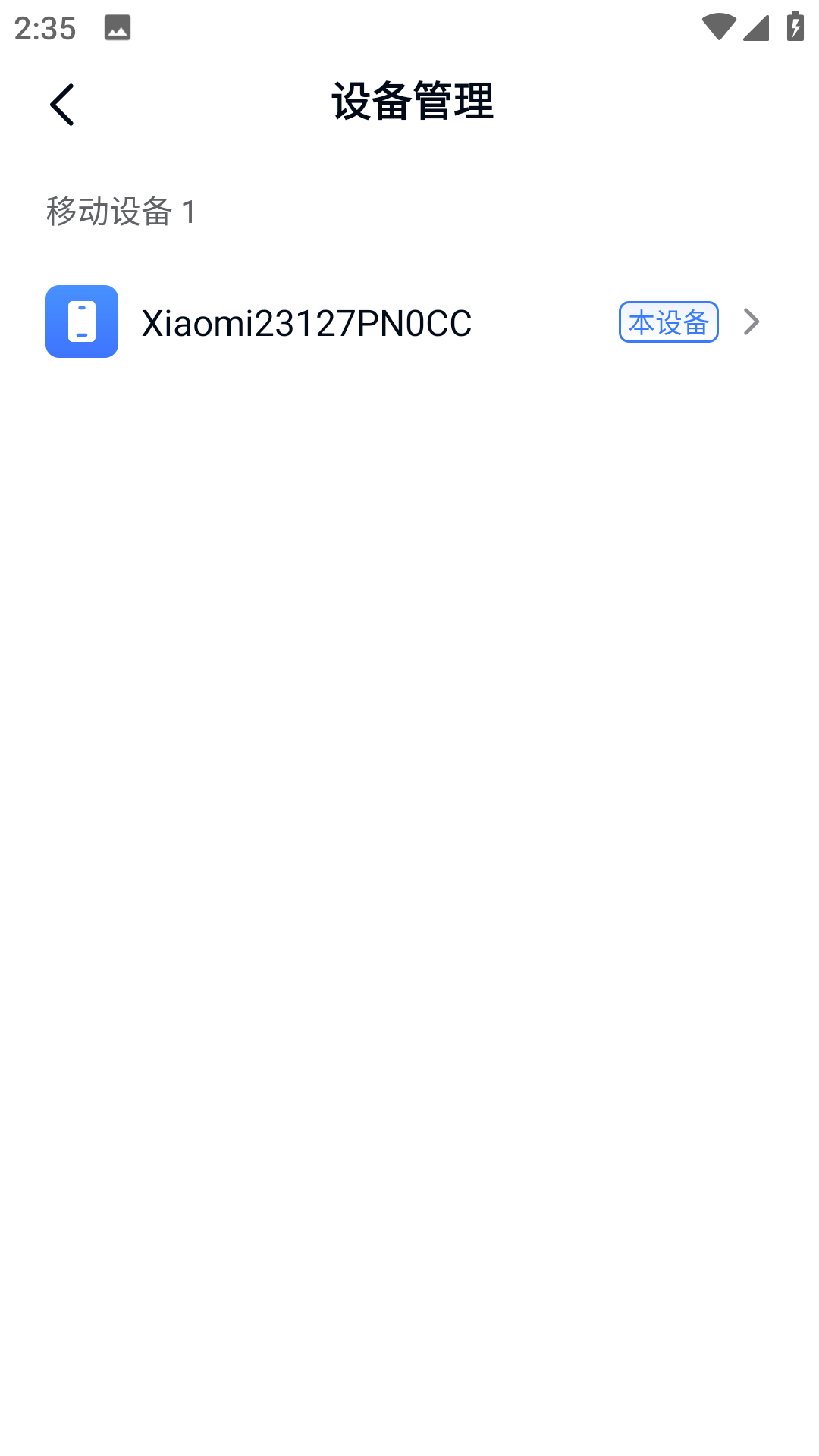
Task: Go back from the 设备管理 page
Action: pyautogui.click(x=62, y=105)
